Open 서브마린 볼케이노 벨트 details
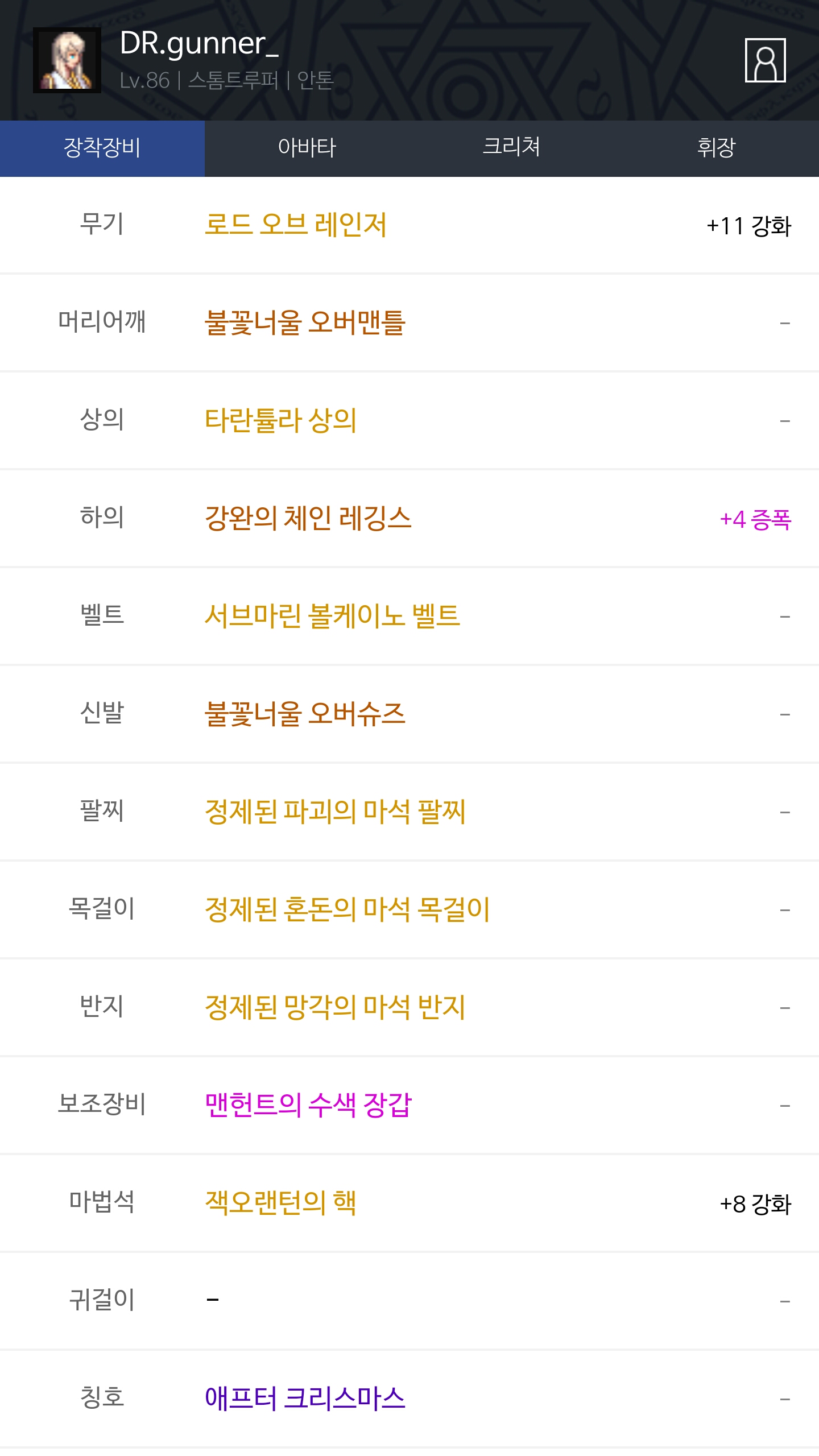Screen dimensions: 819x1456 tap(332, 616)
